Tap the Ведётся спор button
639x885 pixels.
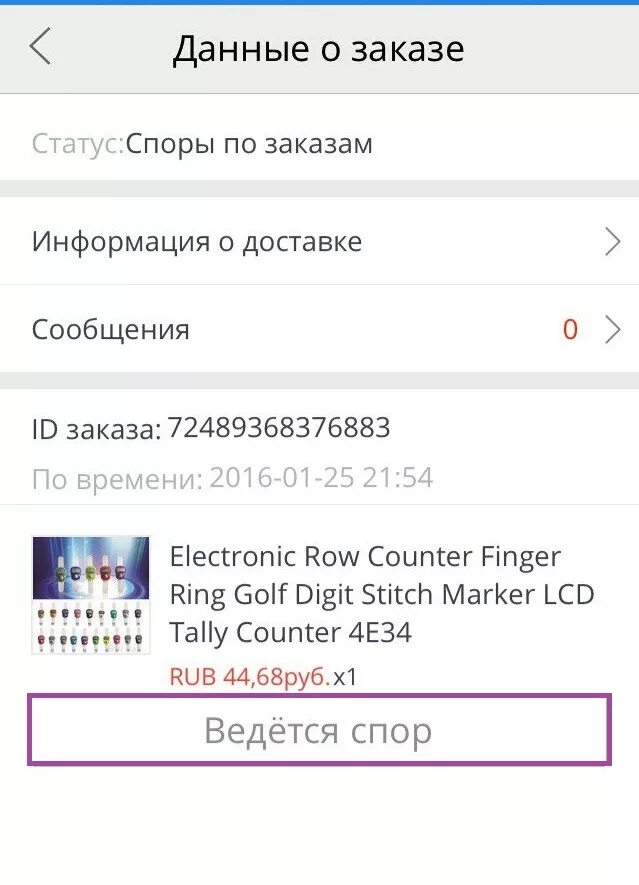(319, 731)
